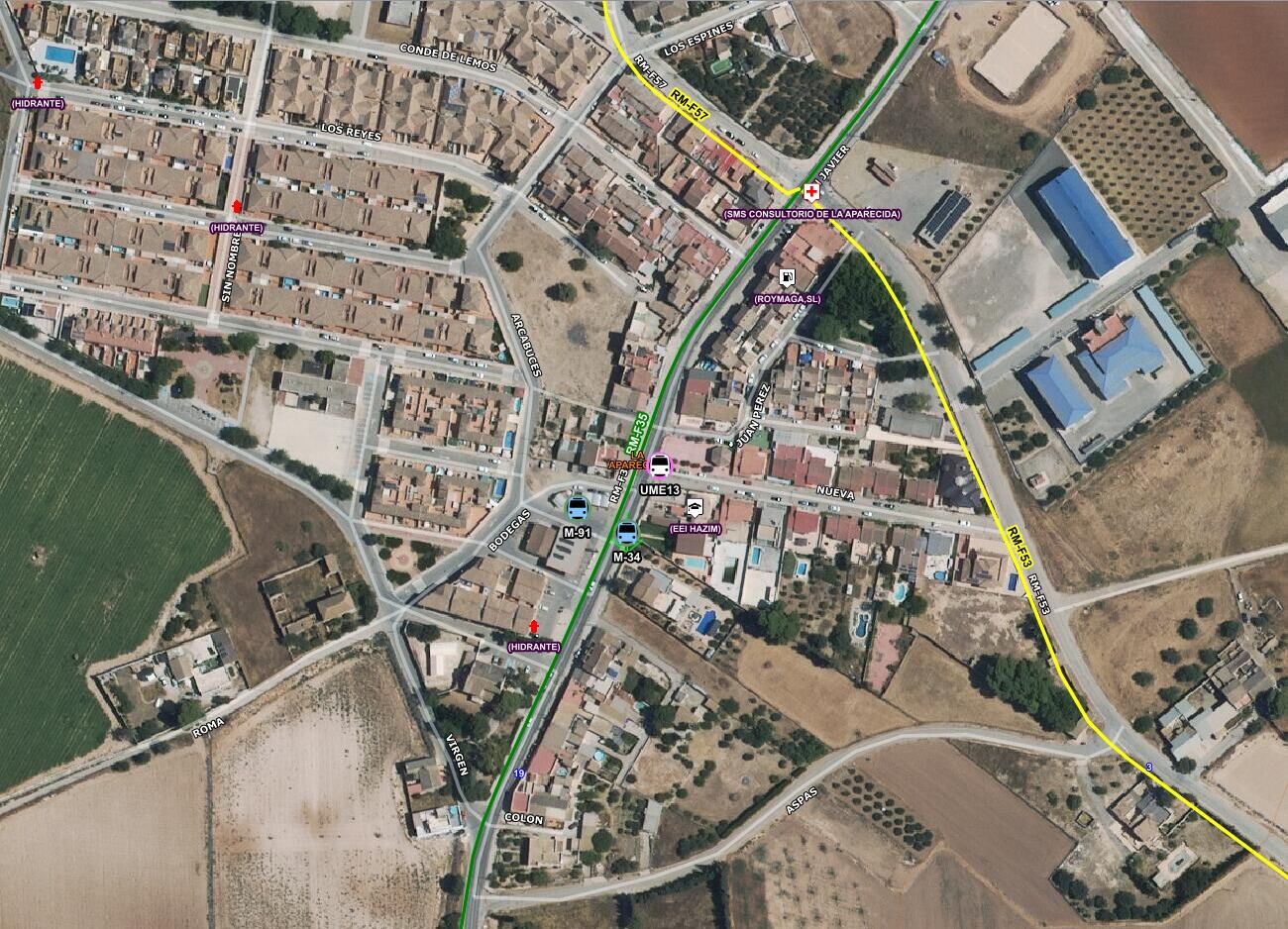Image resolution: width=1288 pixels, height=929 pixels.
Task: Tap the hydrant marker near Bodegas street
Action: point(534,626)
